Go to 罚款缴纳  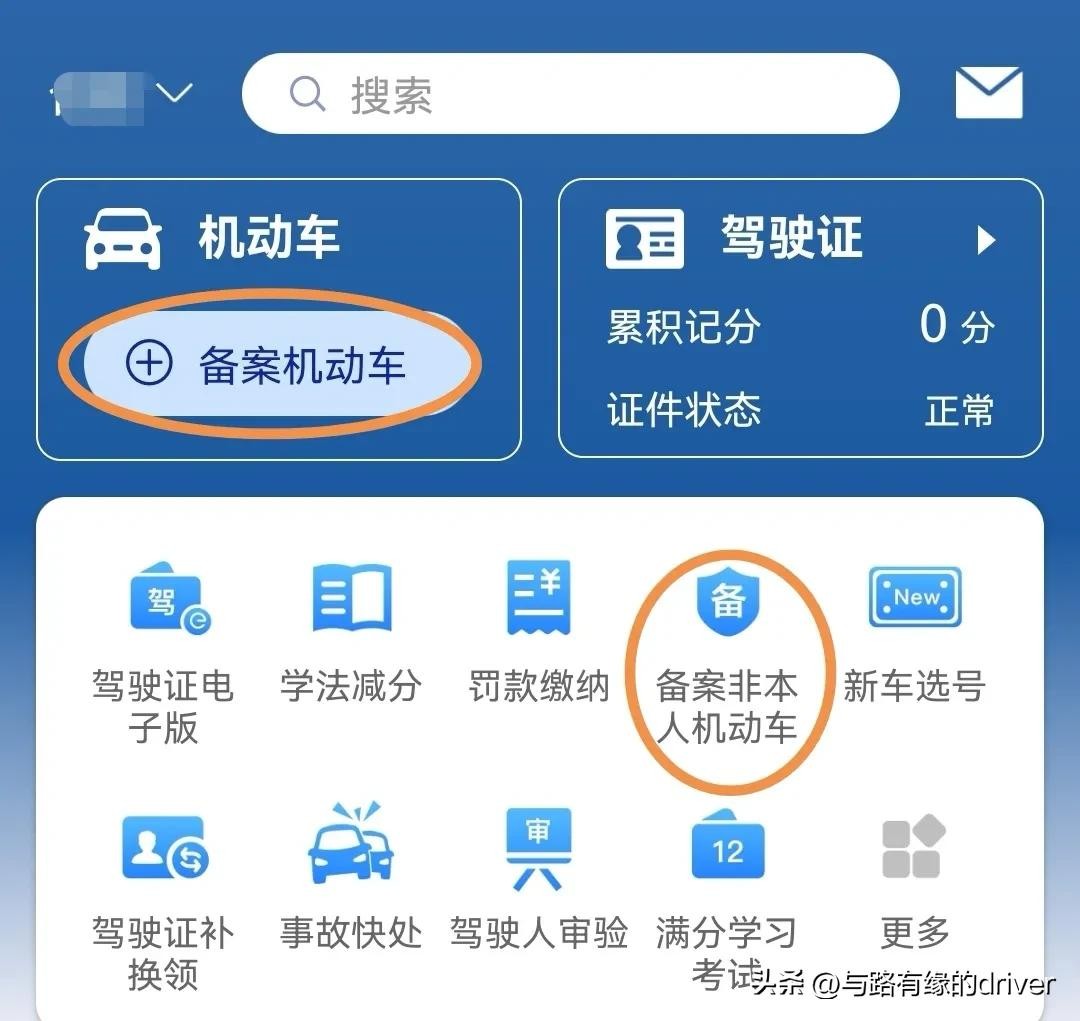(x=539, y=632)
